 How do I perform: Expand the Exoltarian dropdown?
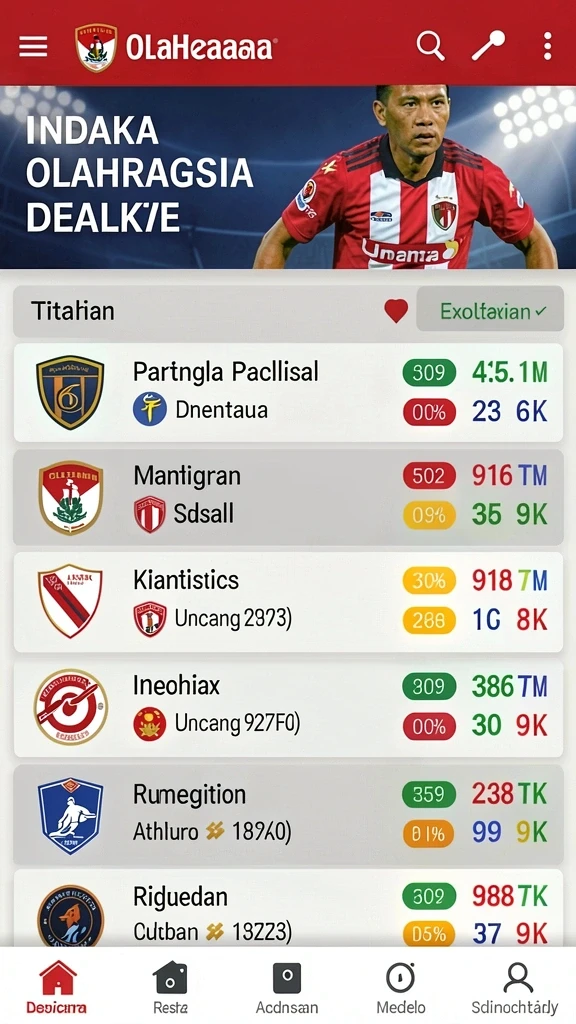tap(490, 311)
